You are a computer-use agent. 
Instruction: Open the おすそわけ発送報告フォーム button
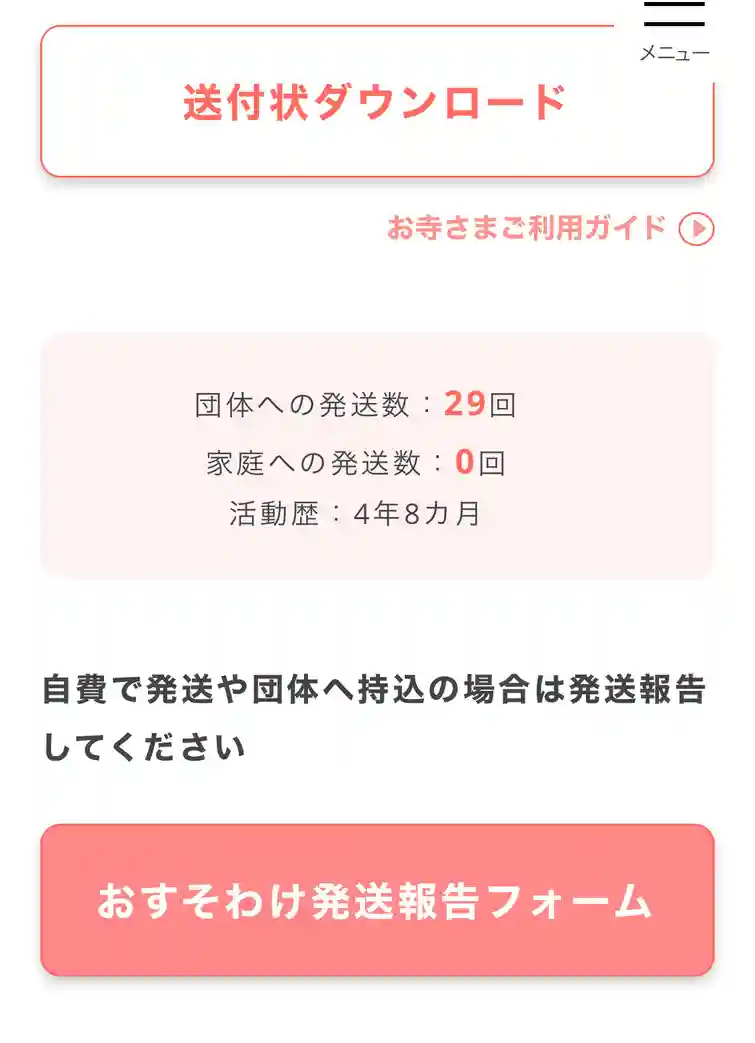click(376, 900)
